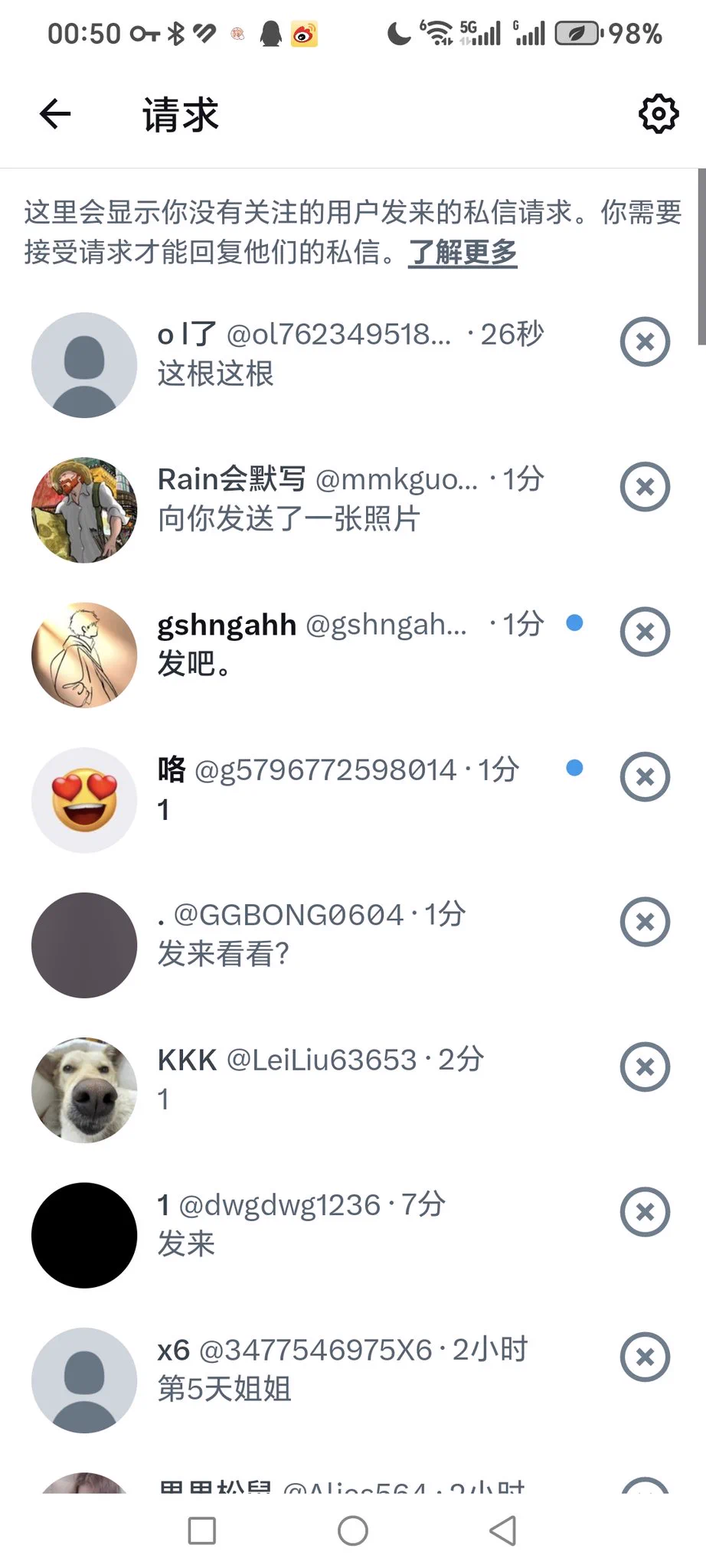Dismiss the request from x6
The image size is (706, 1568).
pyautogui.click(x=645, y=1357)
